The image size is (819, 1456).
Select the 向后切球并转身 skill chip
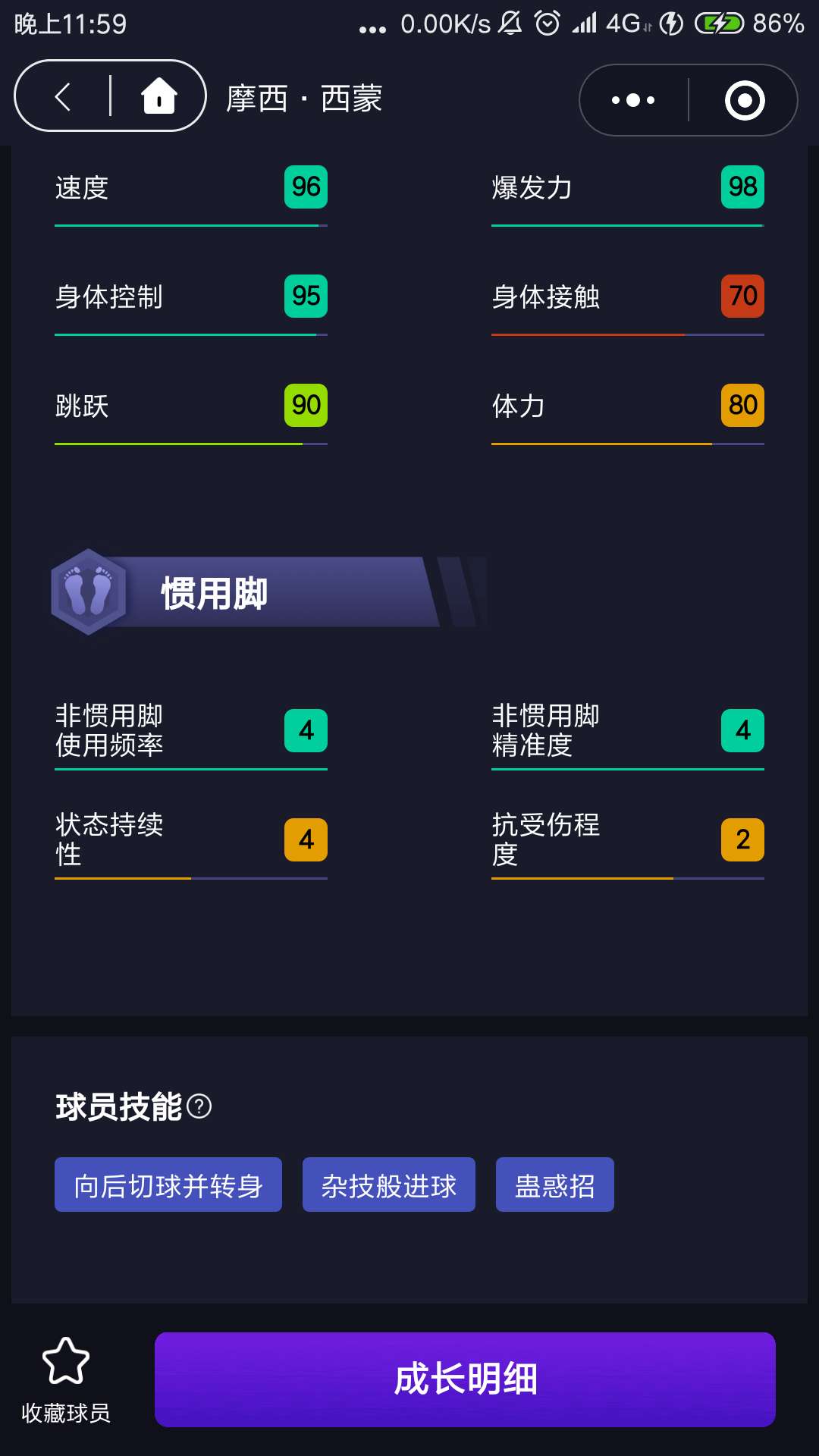pos(168,1185)
